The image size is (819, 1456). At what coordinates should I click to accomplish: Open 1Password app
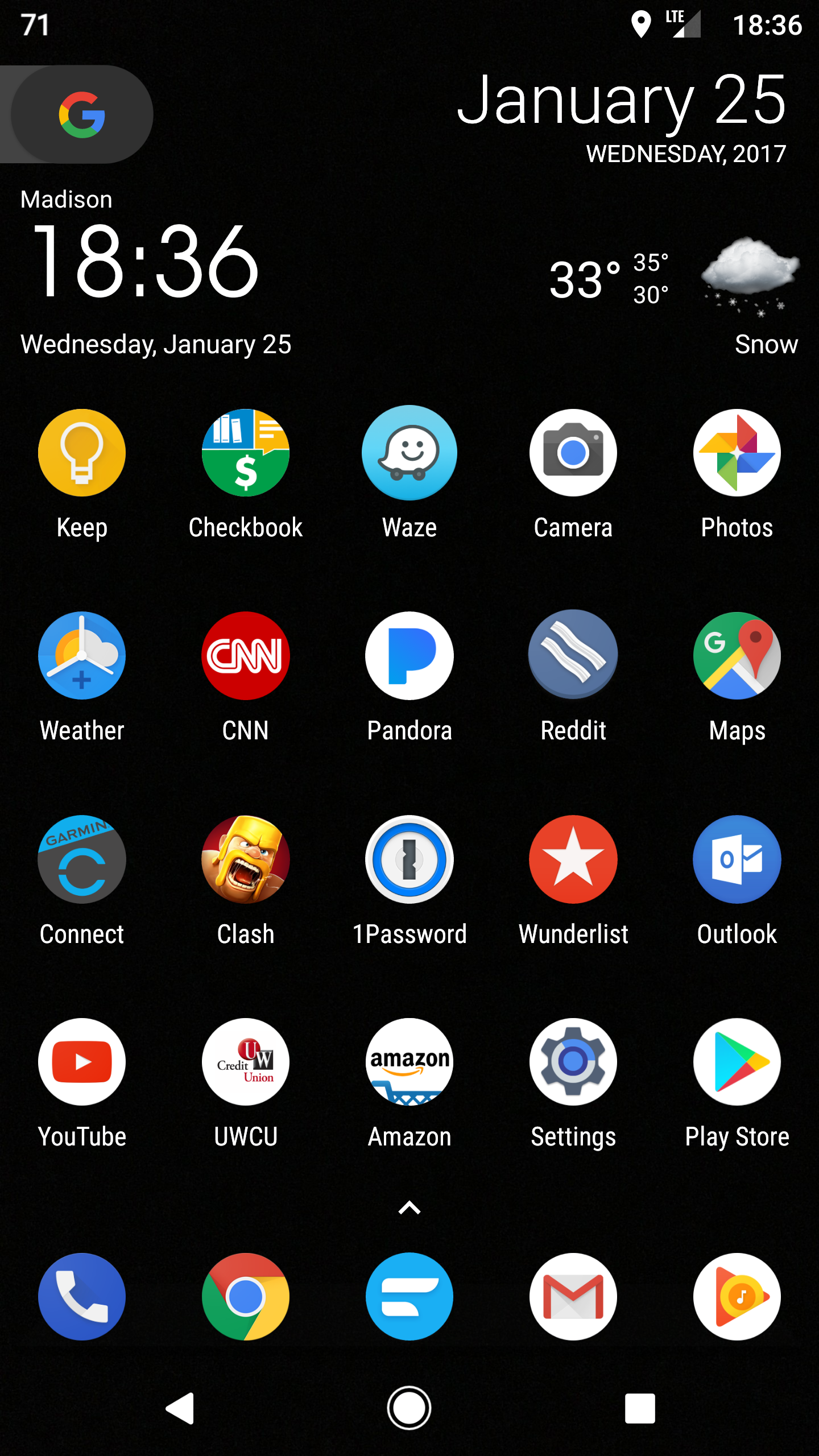pyautogui.click(x=409, y=859)
